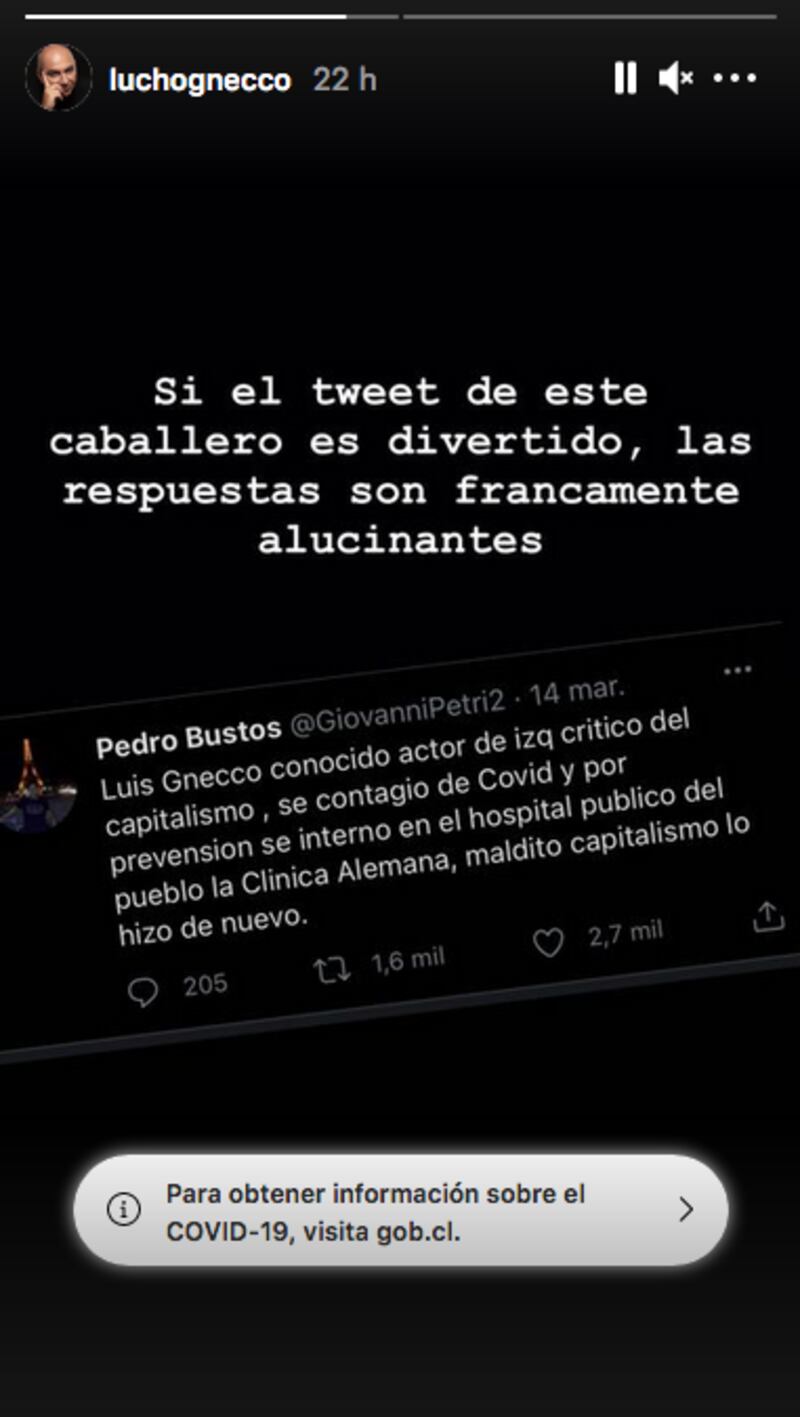This screenshot has width=800, height=1417.
Task: Open luchognecco's profile picture
Action: click(58, 78)
